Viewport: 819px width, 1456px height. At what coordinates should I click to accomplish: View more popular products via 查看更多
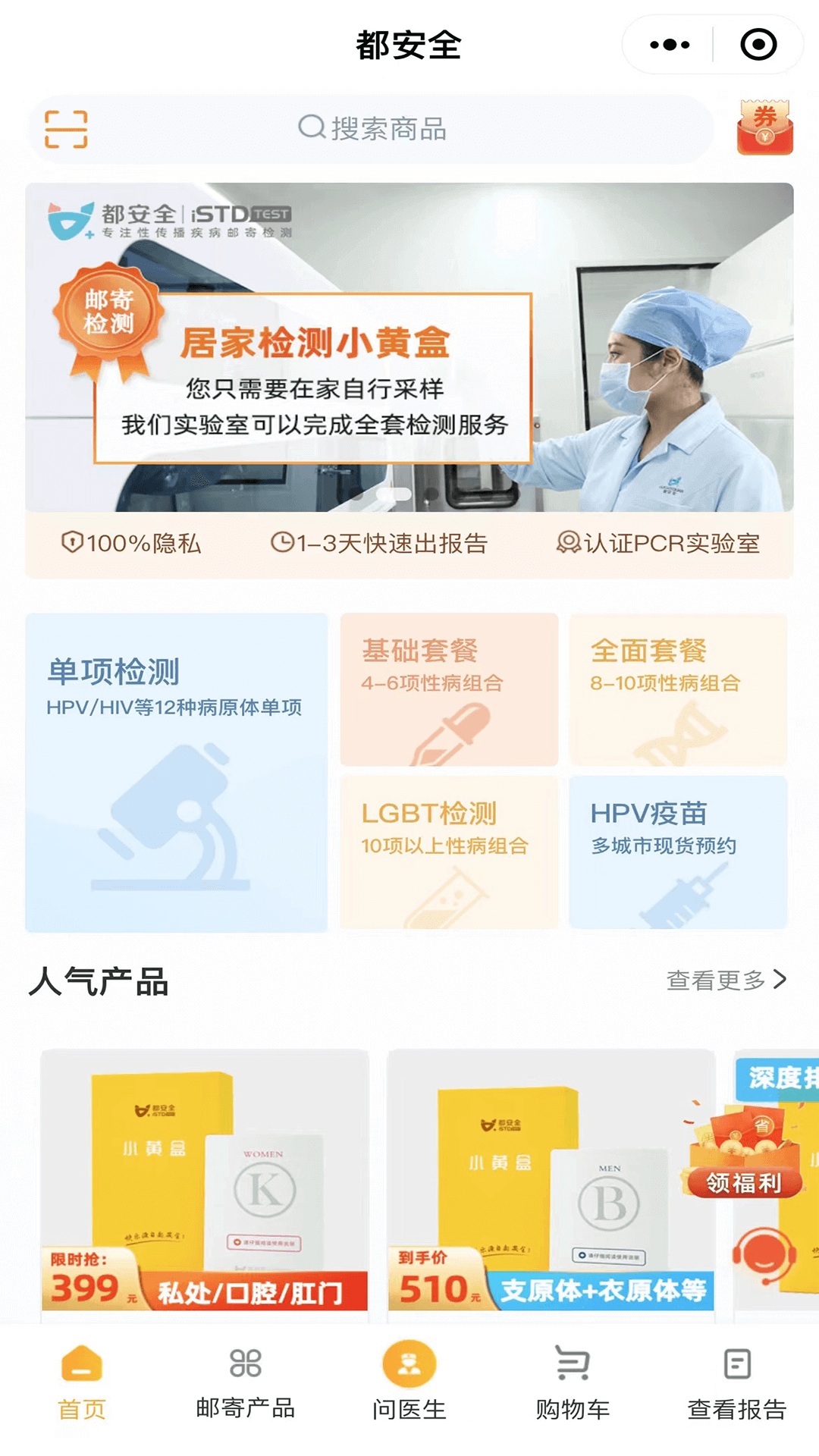point(726,980)
